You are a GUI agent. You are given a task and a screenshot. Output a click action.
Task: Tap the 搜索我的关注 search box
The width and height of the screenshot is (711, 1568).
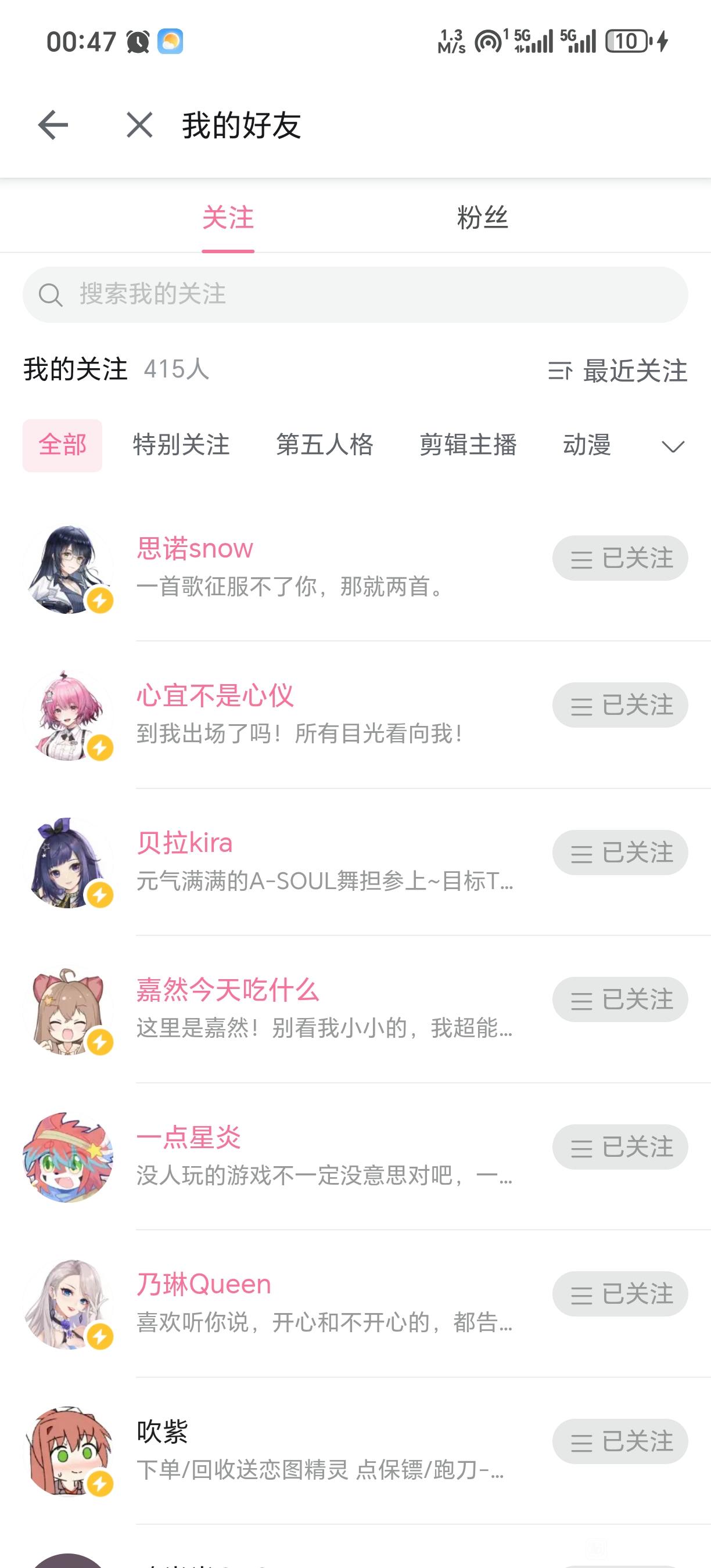click(x=355, y=294)
